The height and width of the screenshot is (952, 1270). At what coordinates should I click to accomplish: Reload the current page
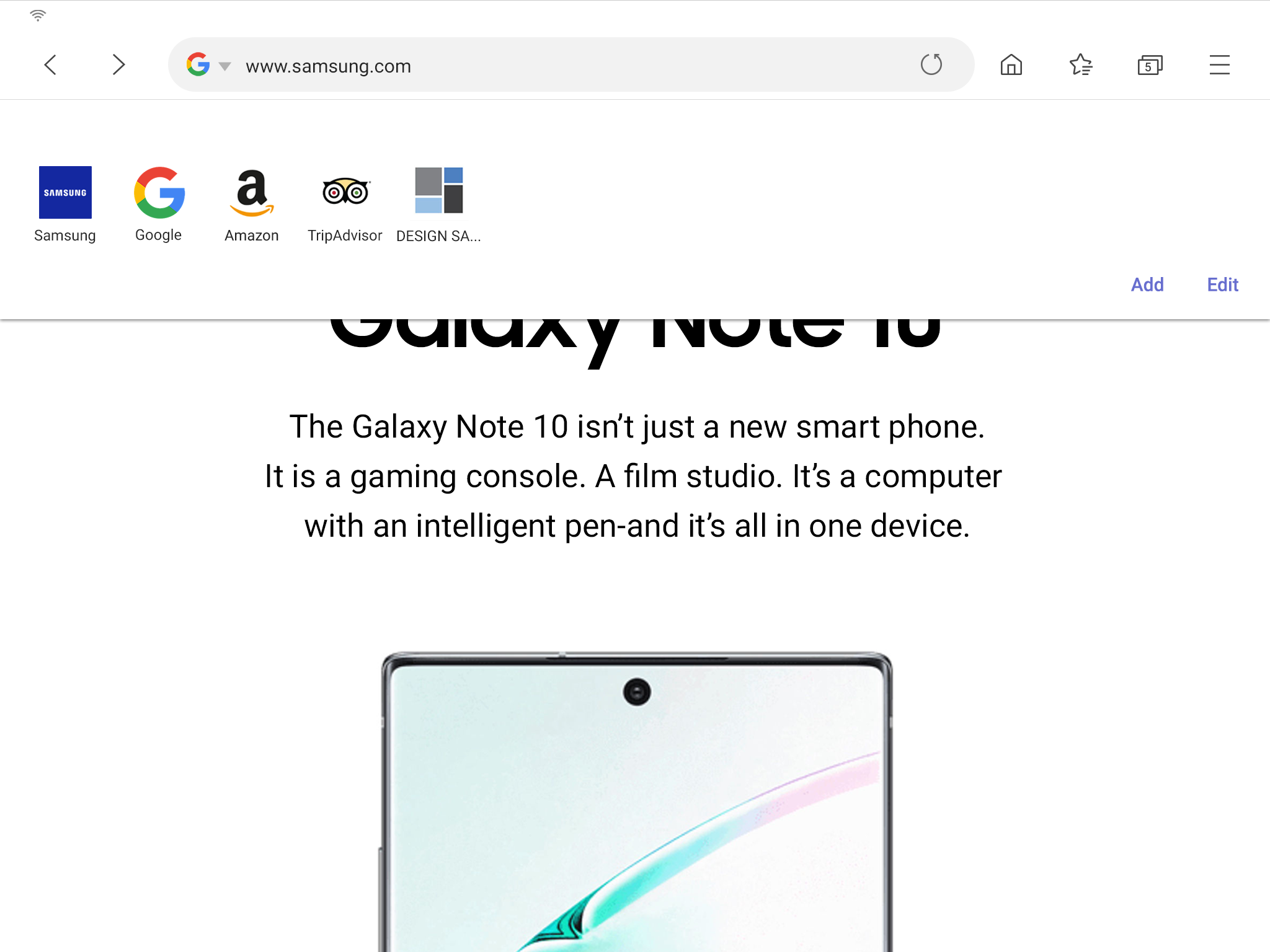point(931,64)
